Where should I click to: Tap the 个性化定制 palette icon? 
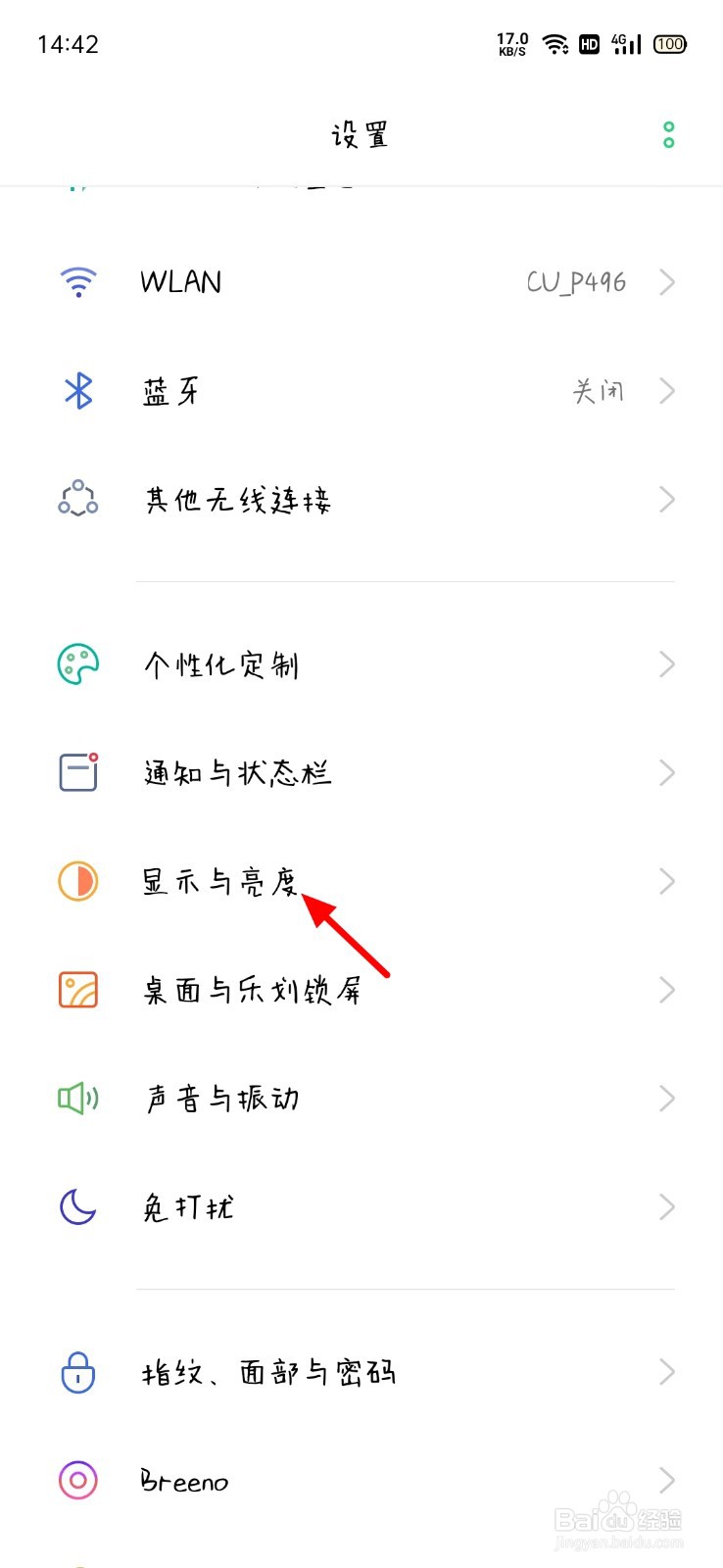(76, 663)
